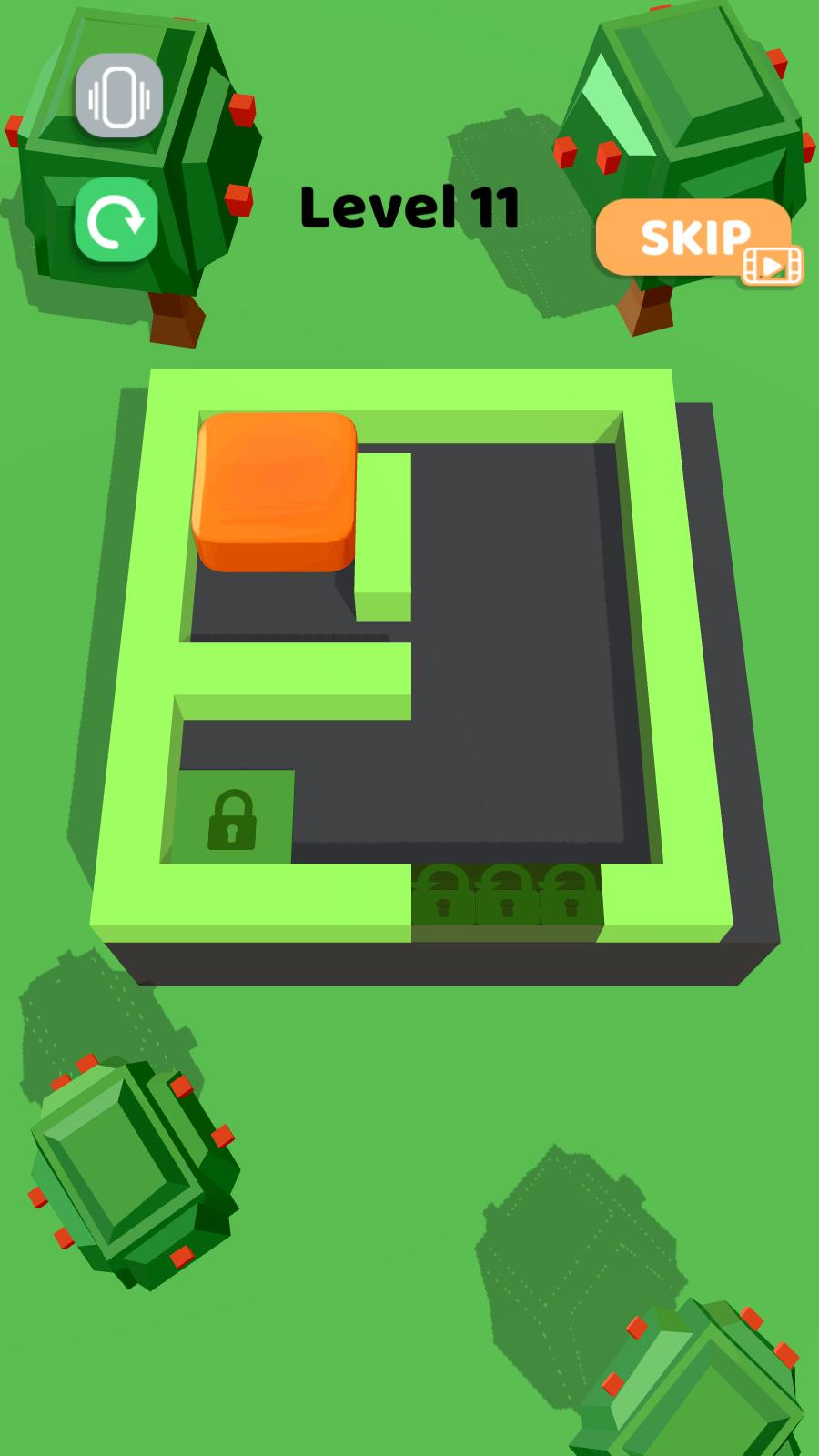This screenshot has height=1456, width=819.
Task: Restart the level with the reload icon
Action: click(116, 220)
